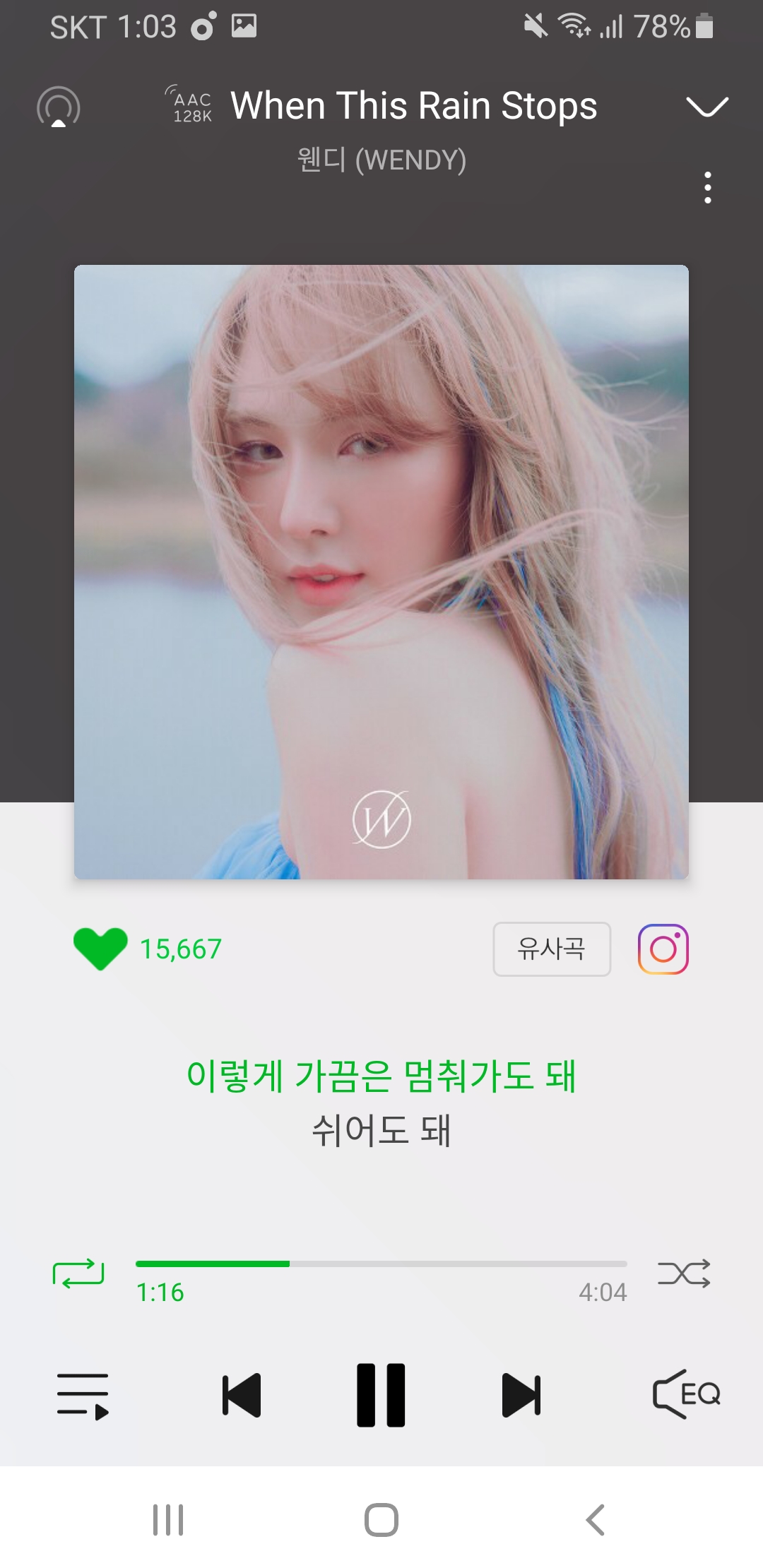Tap the album cover artwork
Viewport: 763px width, 1568px height.
point(381,572)
